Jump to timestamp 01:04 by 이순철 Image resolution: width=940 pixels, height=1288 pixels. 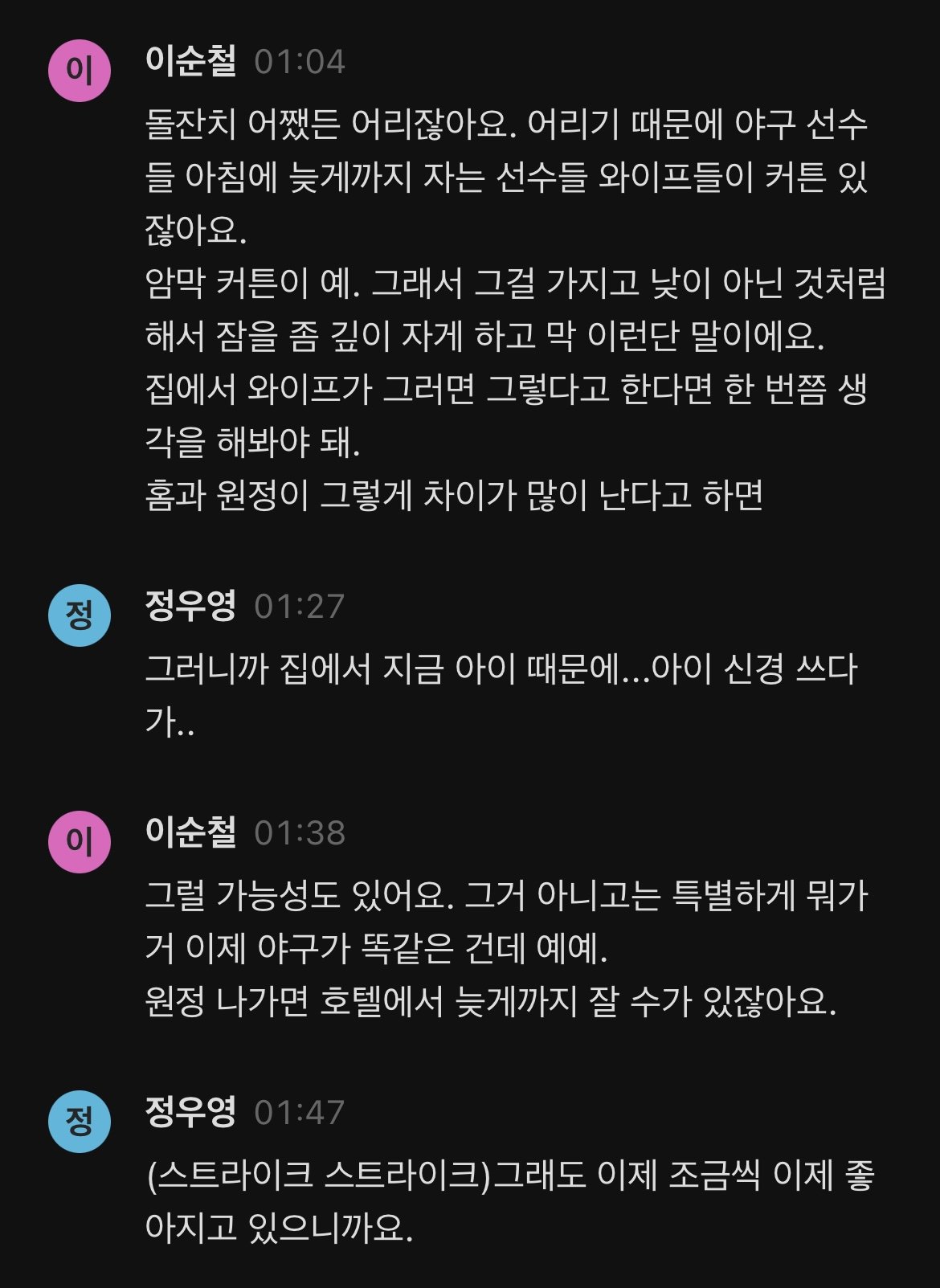299,62
